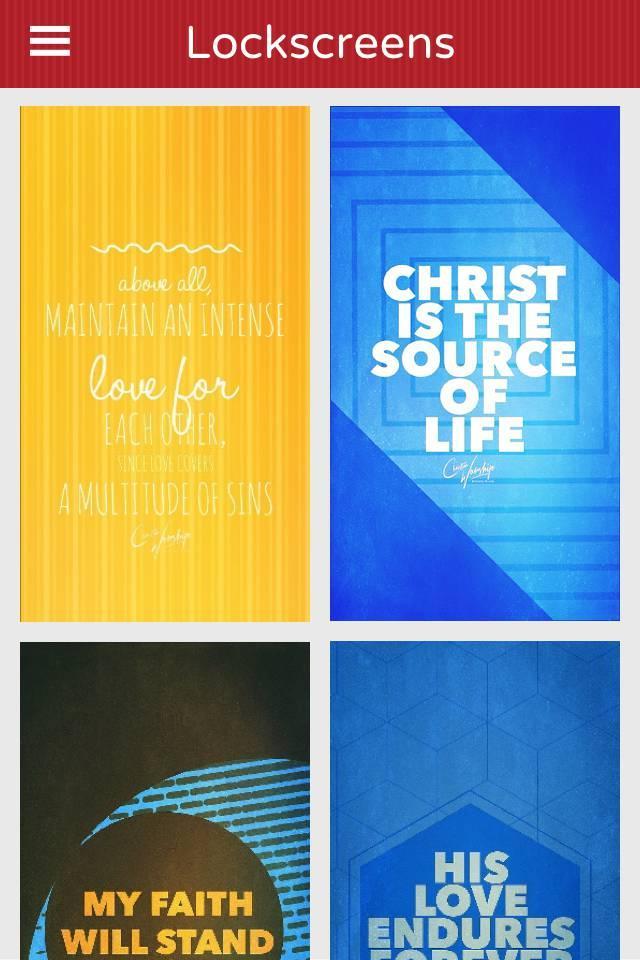This screenshot has height=960, width=640.
Task: Open 'His love endures forever' lockscreen
Action: pos(475,800)
